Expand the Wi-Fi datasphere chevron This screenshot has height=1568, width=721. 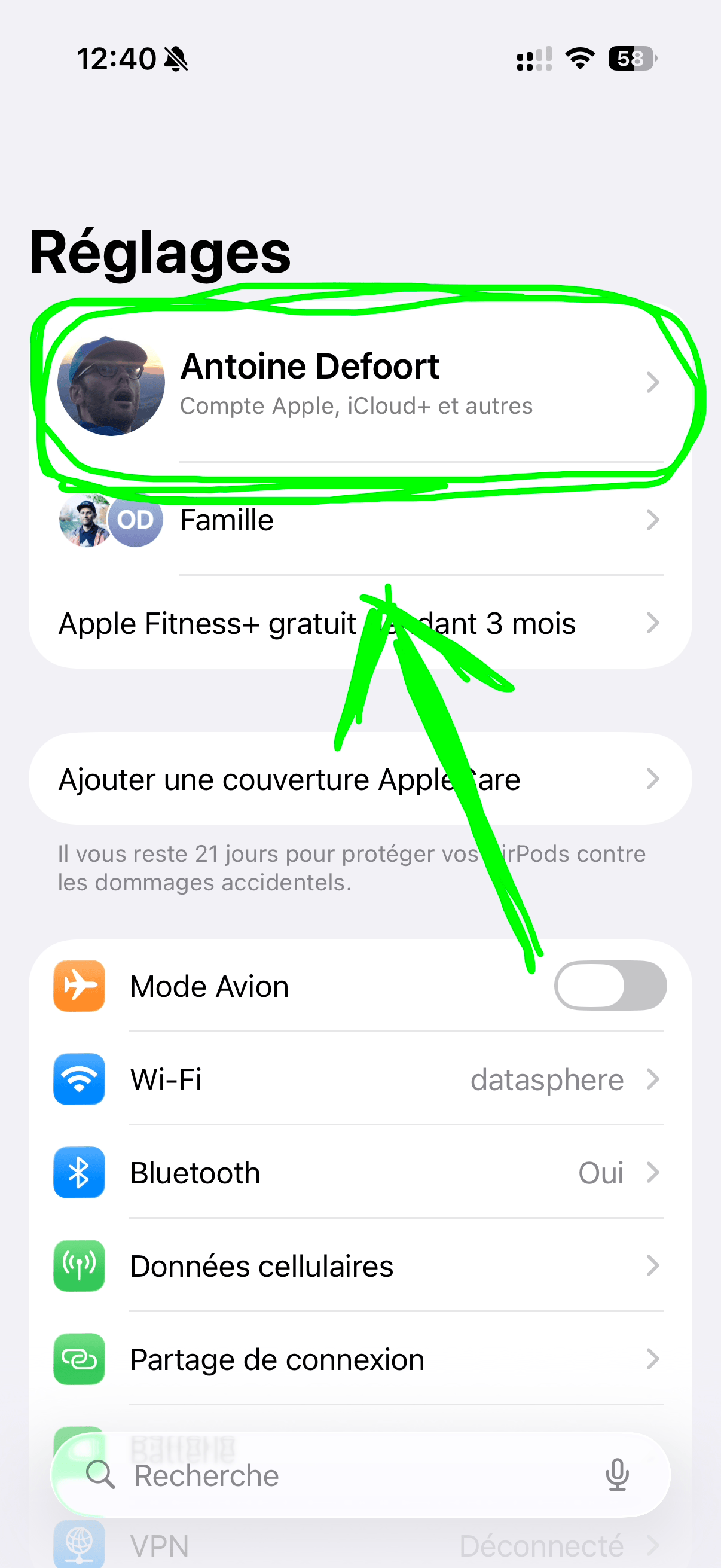coord(653,1079)
